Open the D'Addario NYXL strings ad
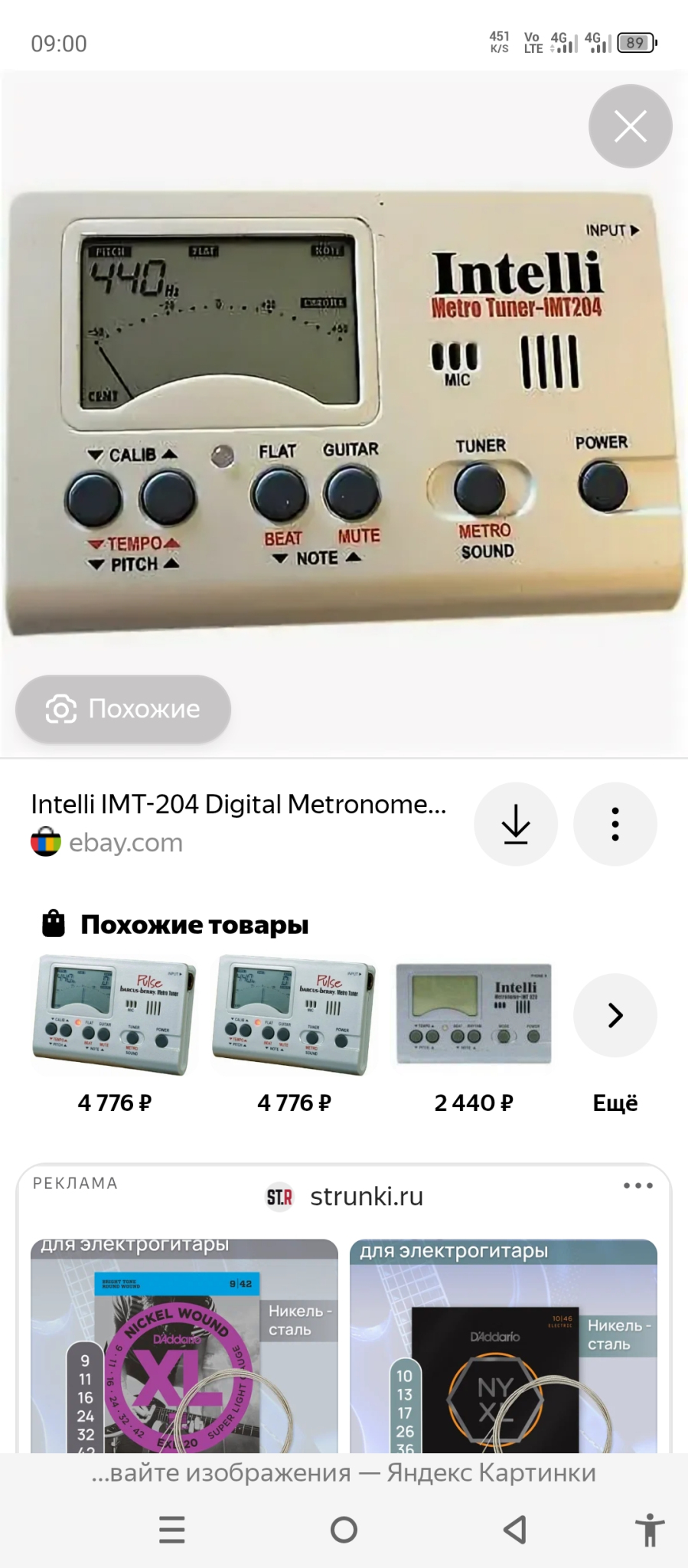 [503, 1347]
